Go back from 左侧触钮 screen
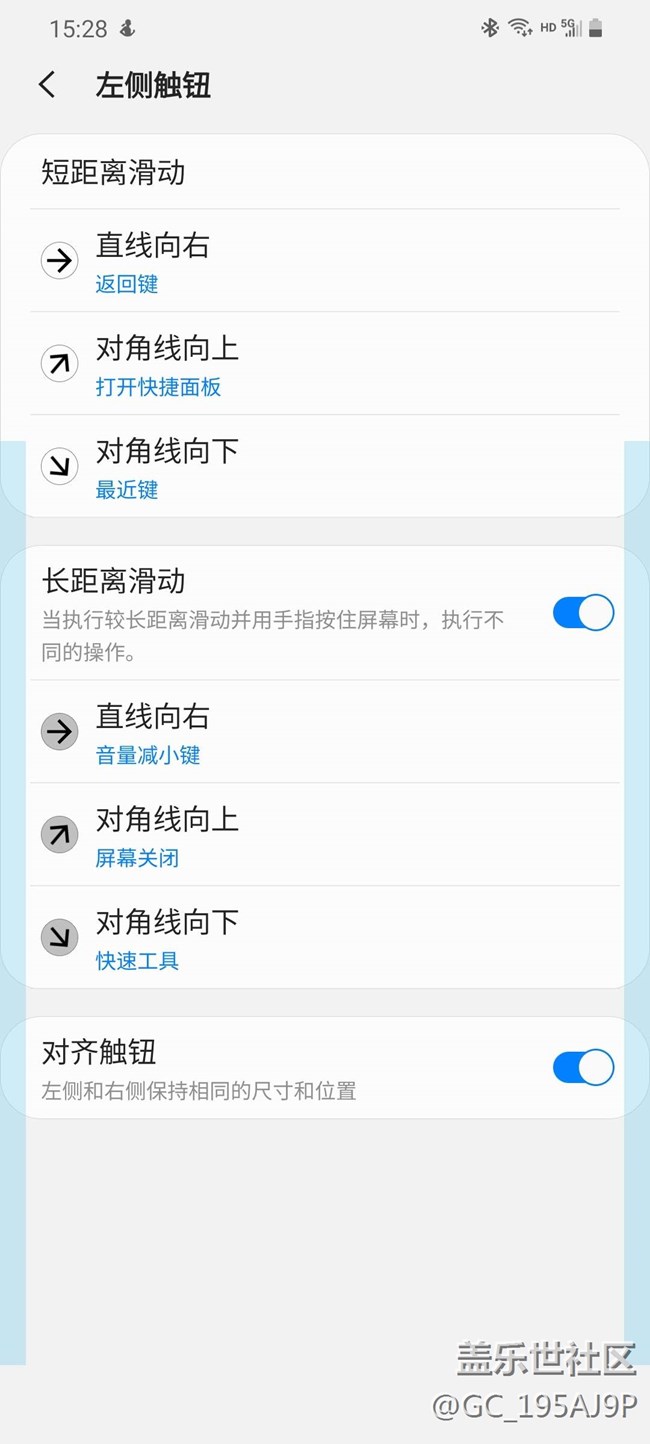This screenshot has width=650, height=1444. [x=47, y=85]
